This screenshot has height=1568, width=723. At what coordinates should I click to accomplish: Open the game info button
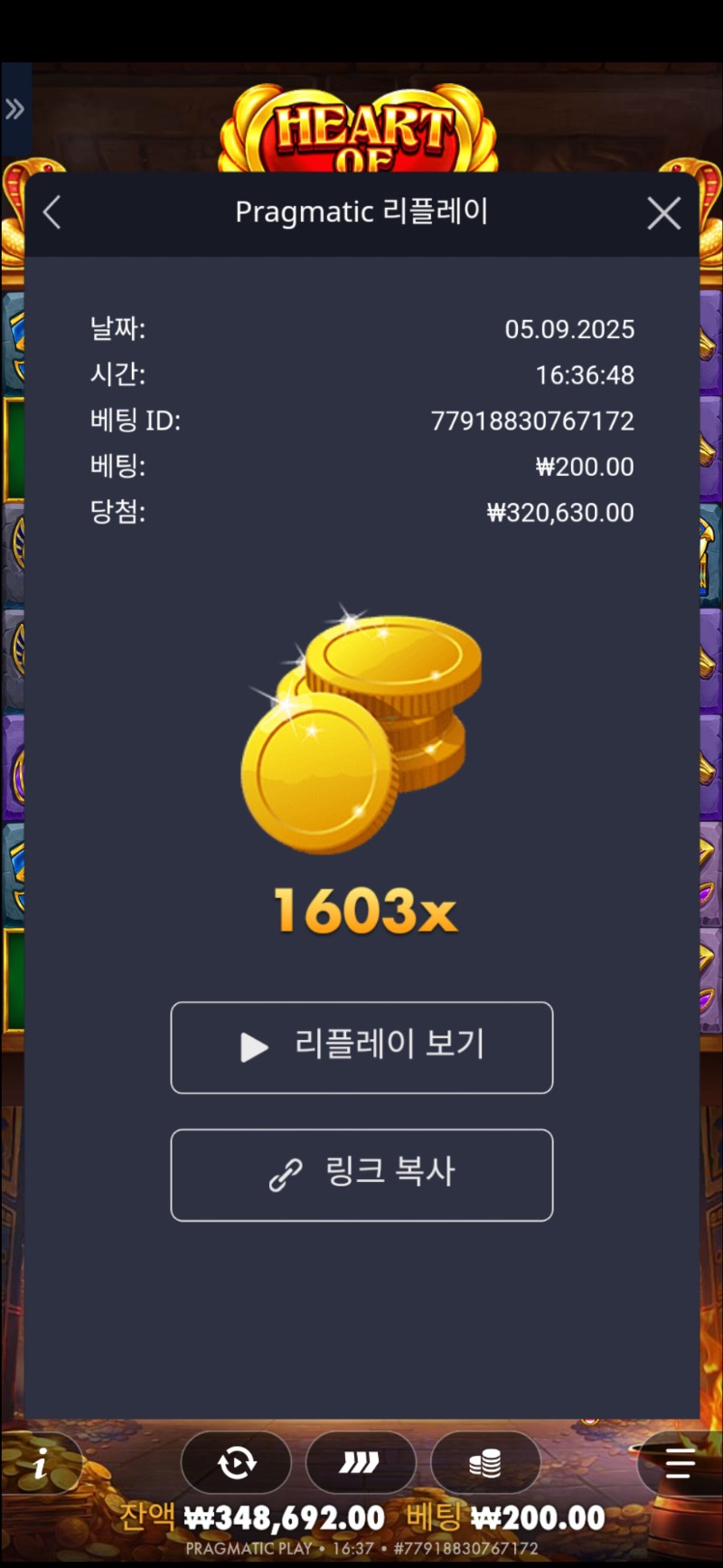40,1463
